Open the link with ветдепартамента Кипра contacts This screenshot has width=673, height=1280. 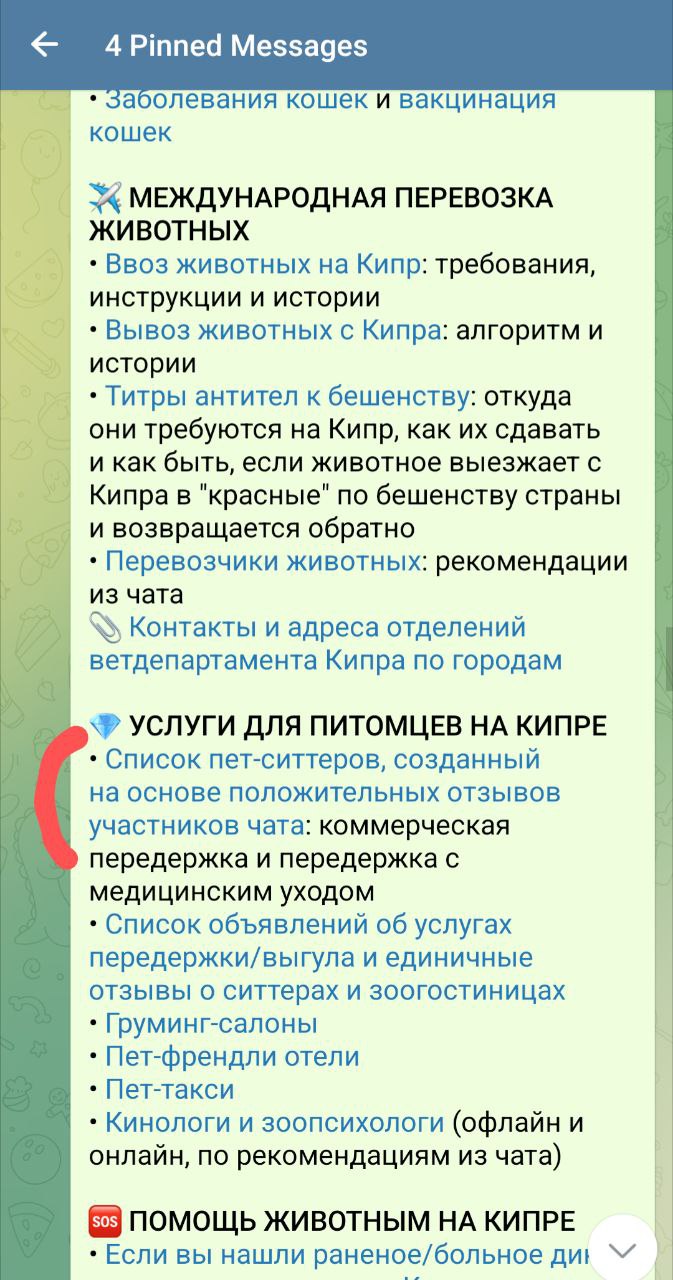pos(326,645)
